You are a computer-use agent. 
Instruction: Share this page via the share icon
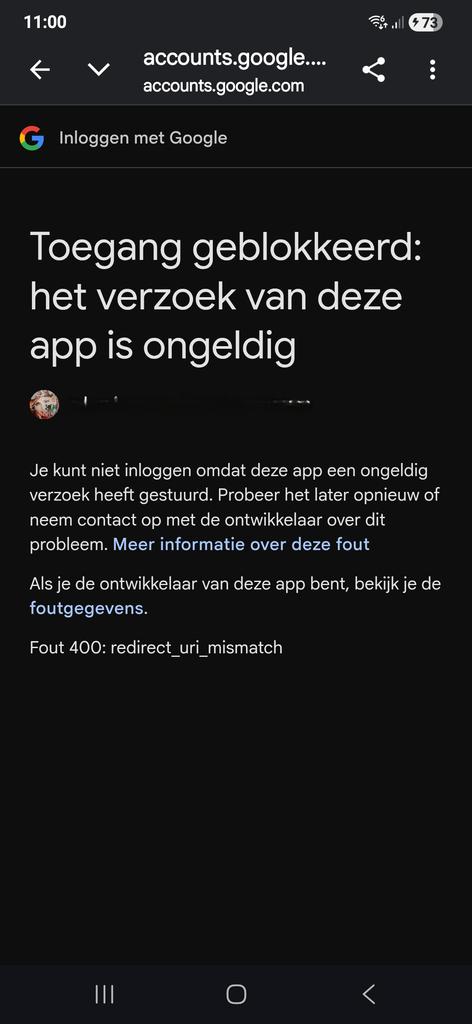373,70
